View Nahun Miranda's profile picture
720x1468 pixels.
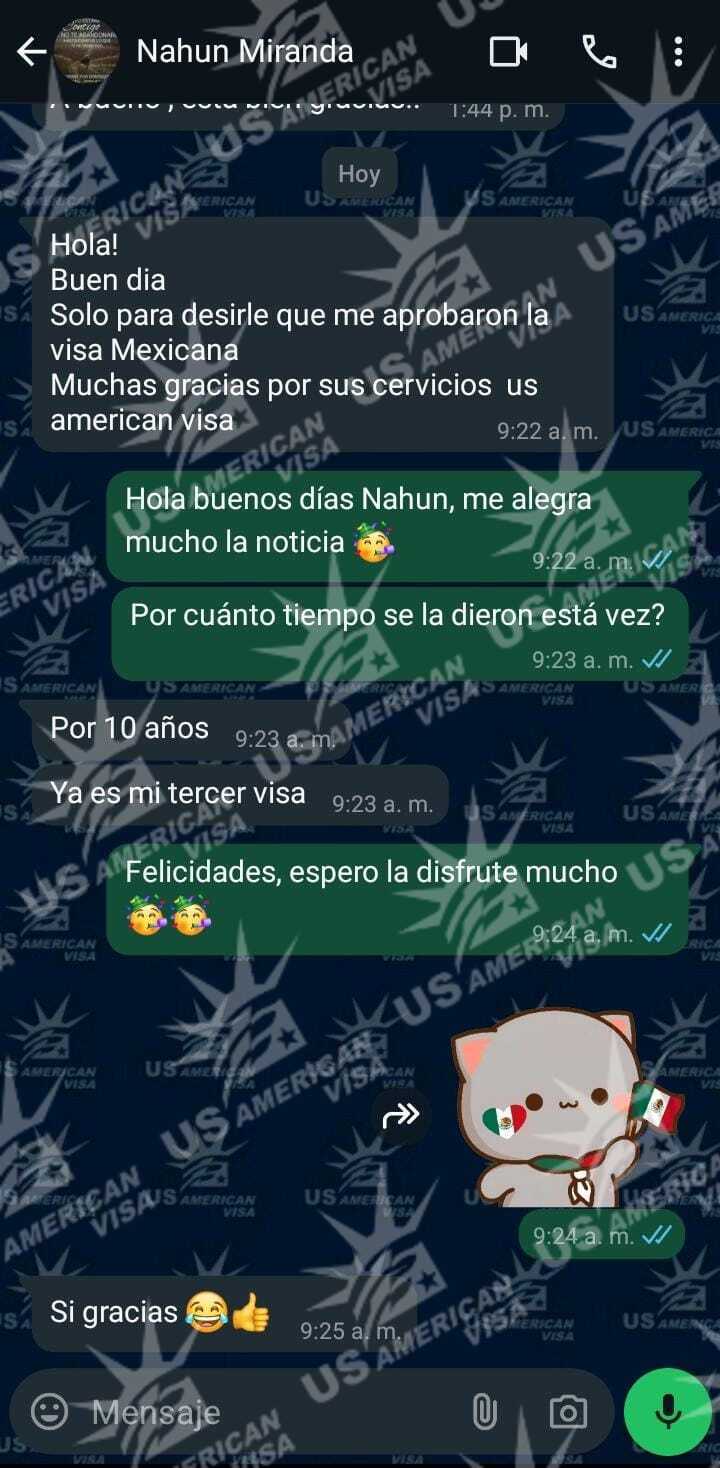(x=86, y=52)
